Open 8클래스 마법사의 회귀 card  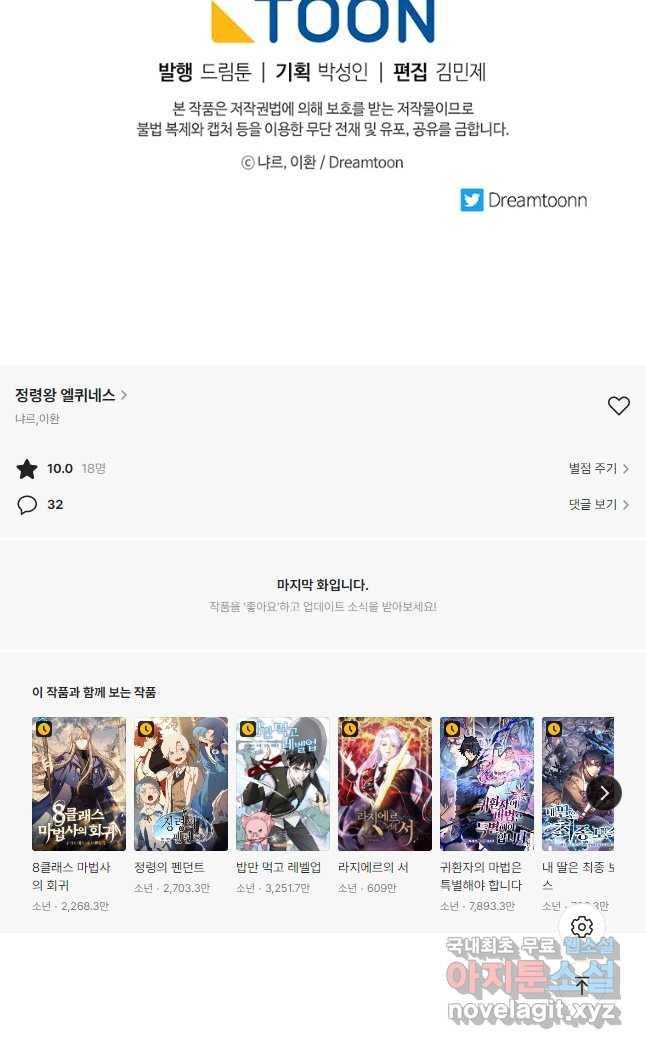(x=79, y=783)
